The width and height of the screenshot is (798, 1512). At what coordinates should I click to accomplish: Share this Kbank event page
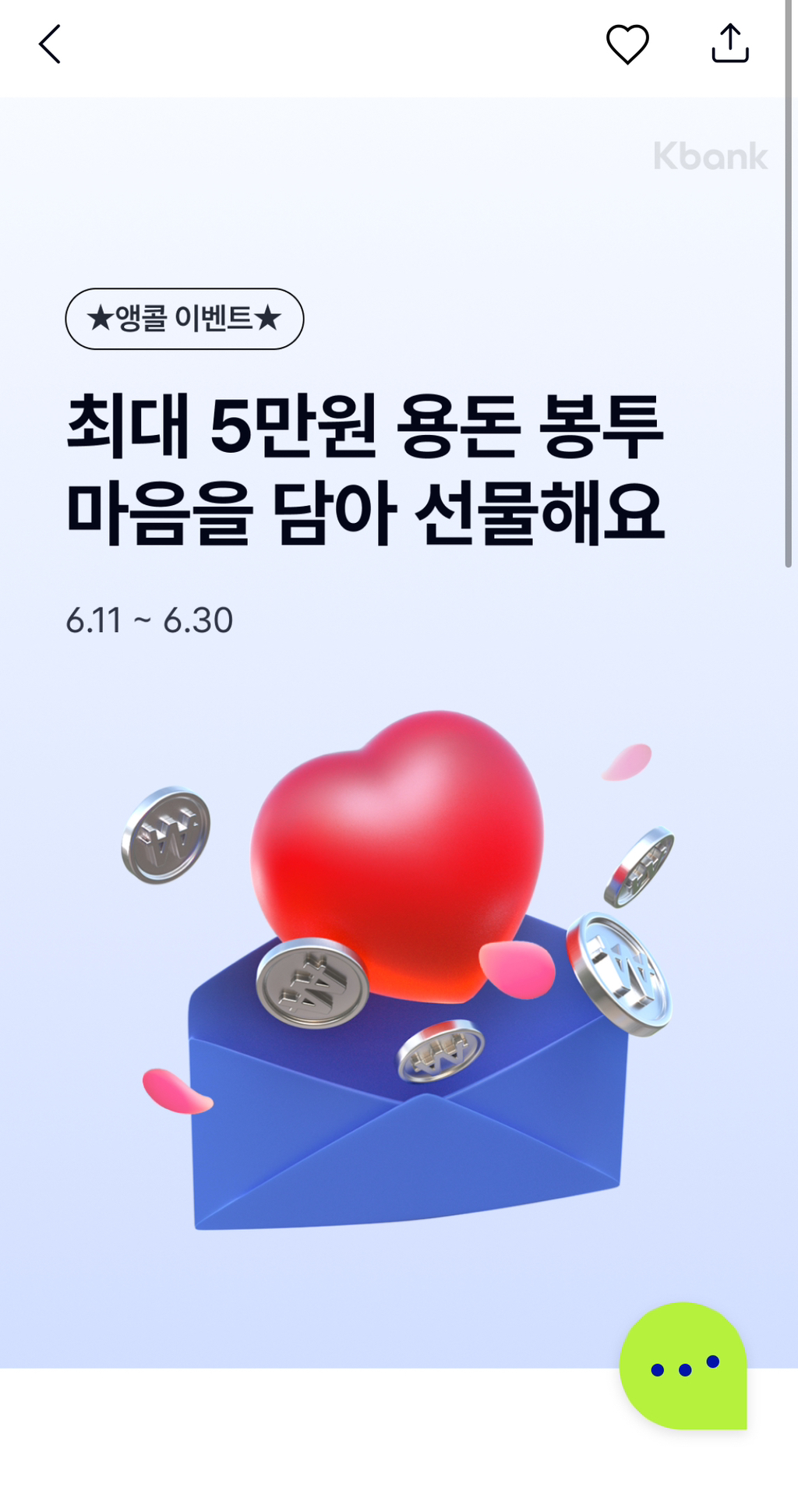729,44
